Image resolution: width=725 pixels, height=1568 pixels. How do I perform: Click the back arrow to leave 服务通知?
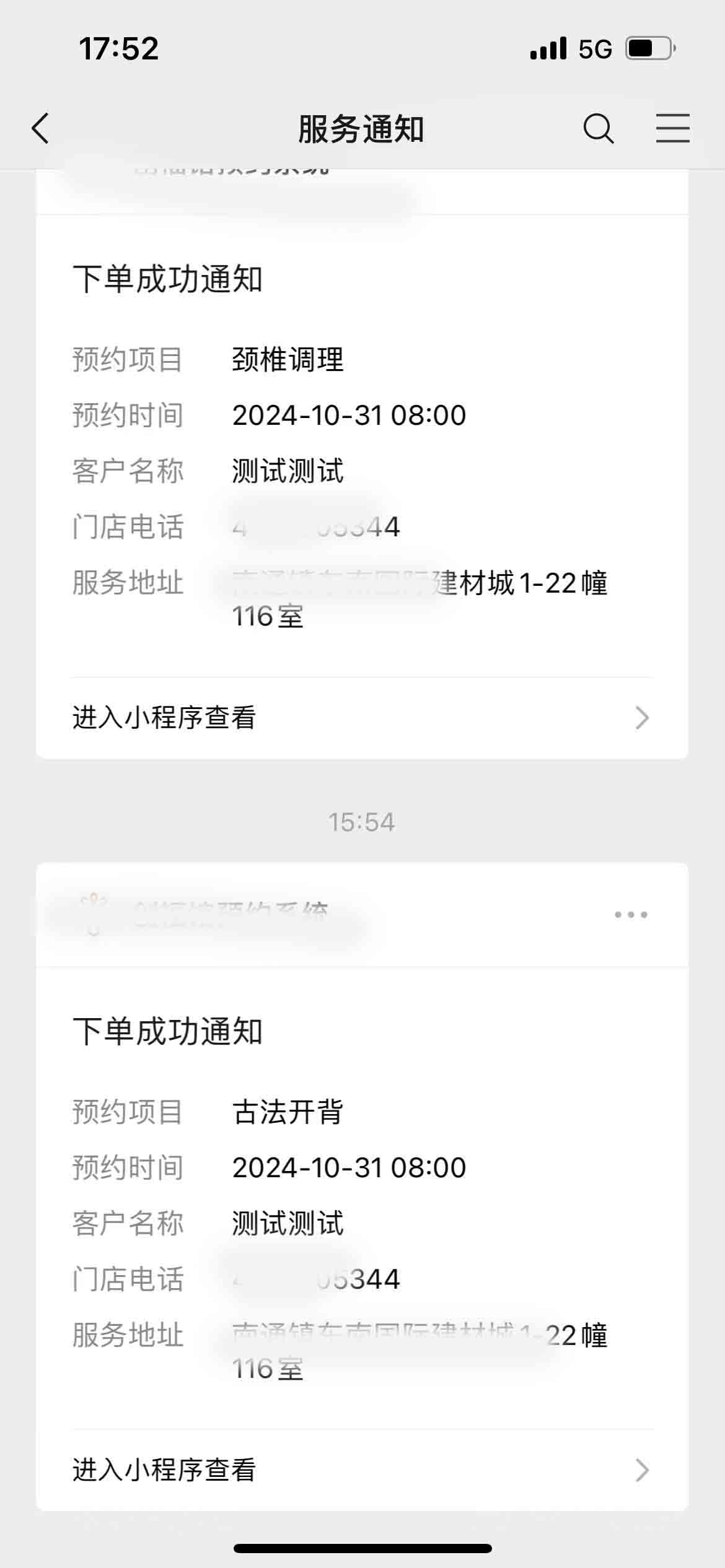pyautogui.click(x=40, y=129)
